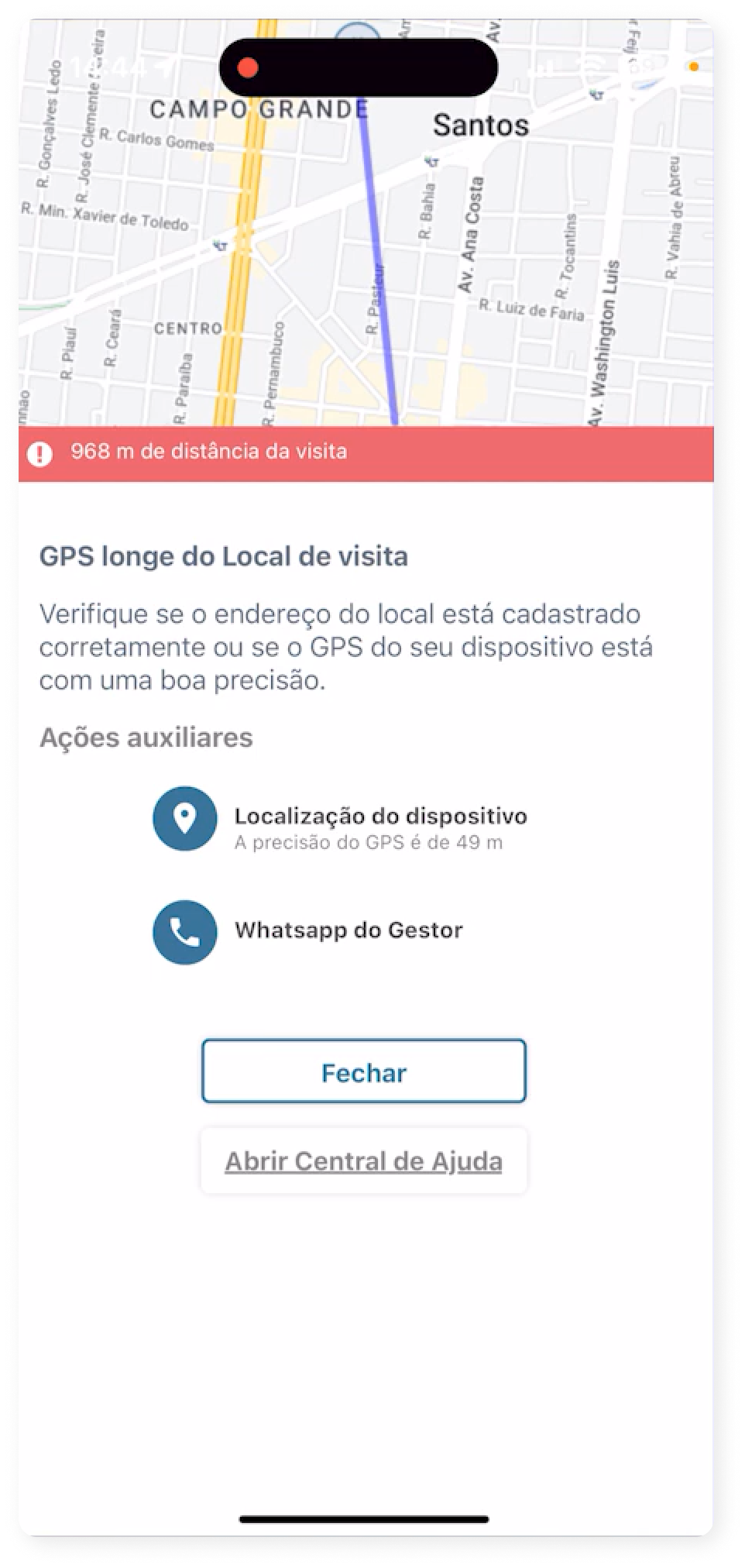The height and width of the screenshot is (1568, 745).
Task: Tap the Fechar button
Action: [x=363, y=1071]
